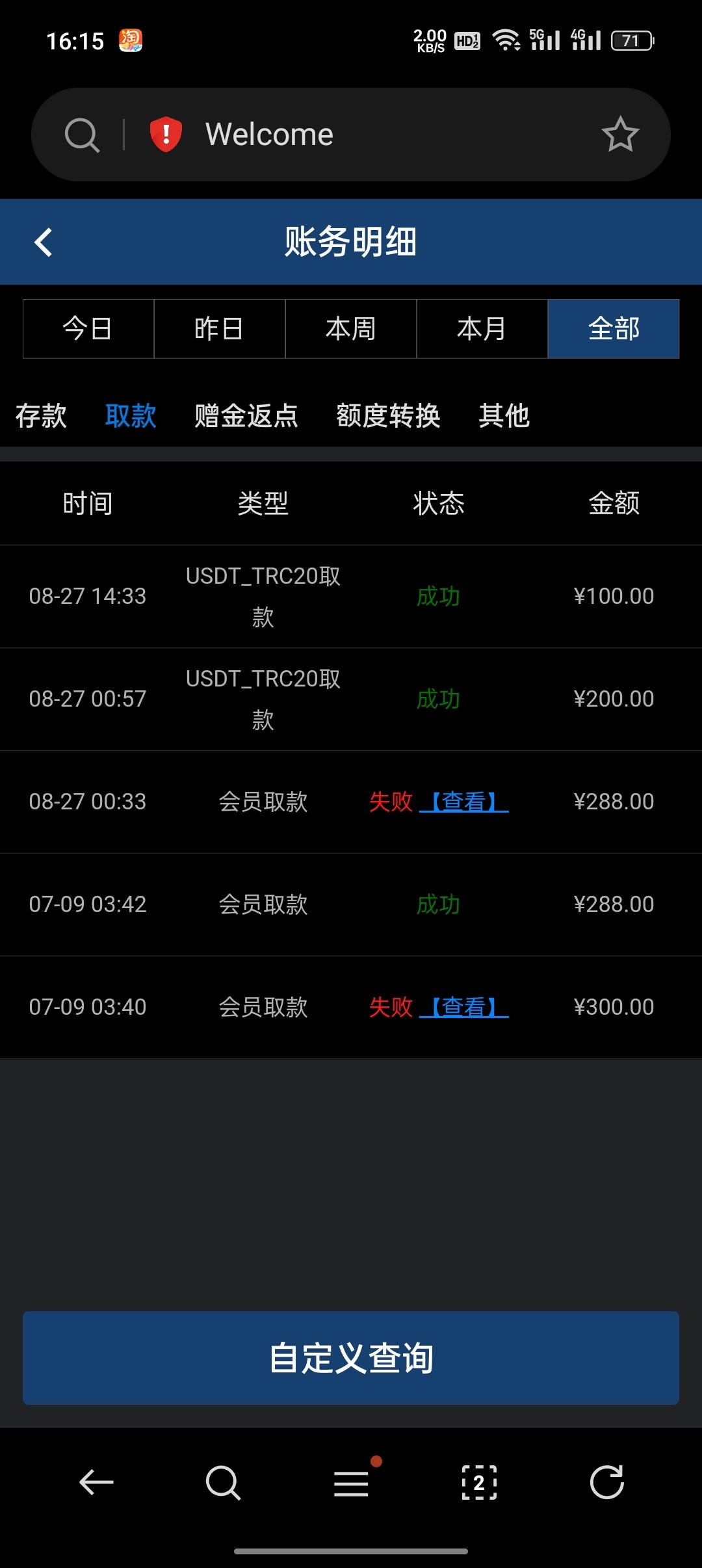Viewport: 702px width, 1568px height.
Task: Bookmark the page with the star icon
Action: coord(620,133)
